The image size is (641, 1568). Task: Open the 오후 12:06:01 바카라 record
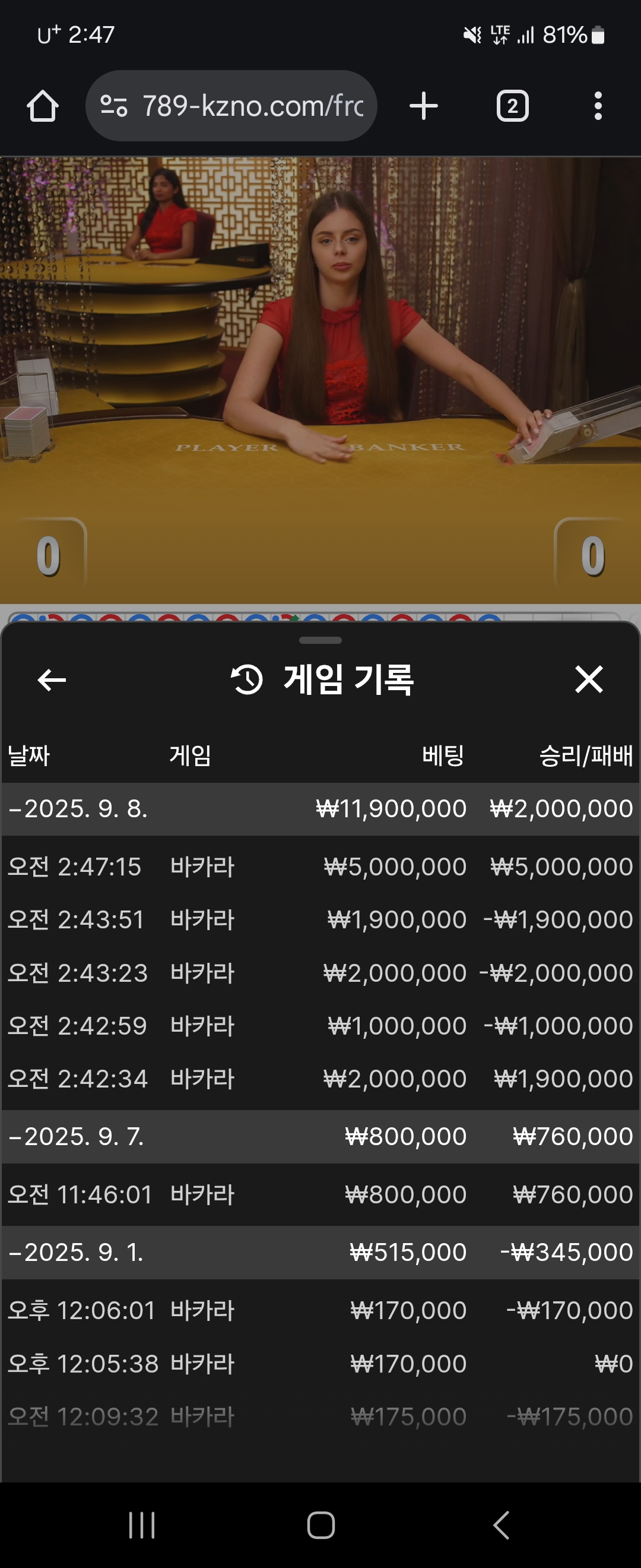coord(320,1310)
